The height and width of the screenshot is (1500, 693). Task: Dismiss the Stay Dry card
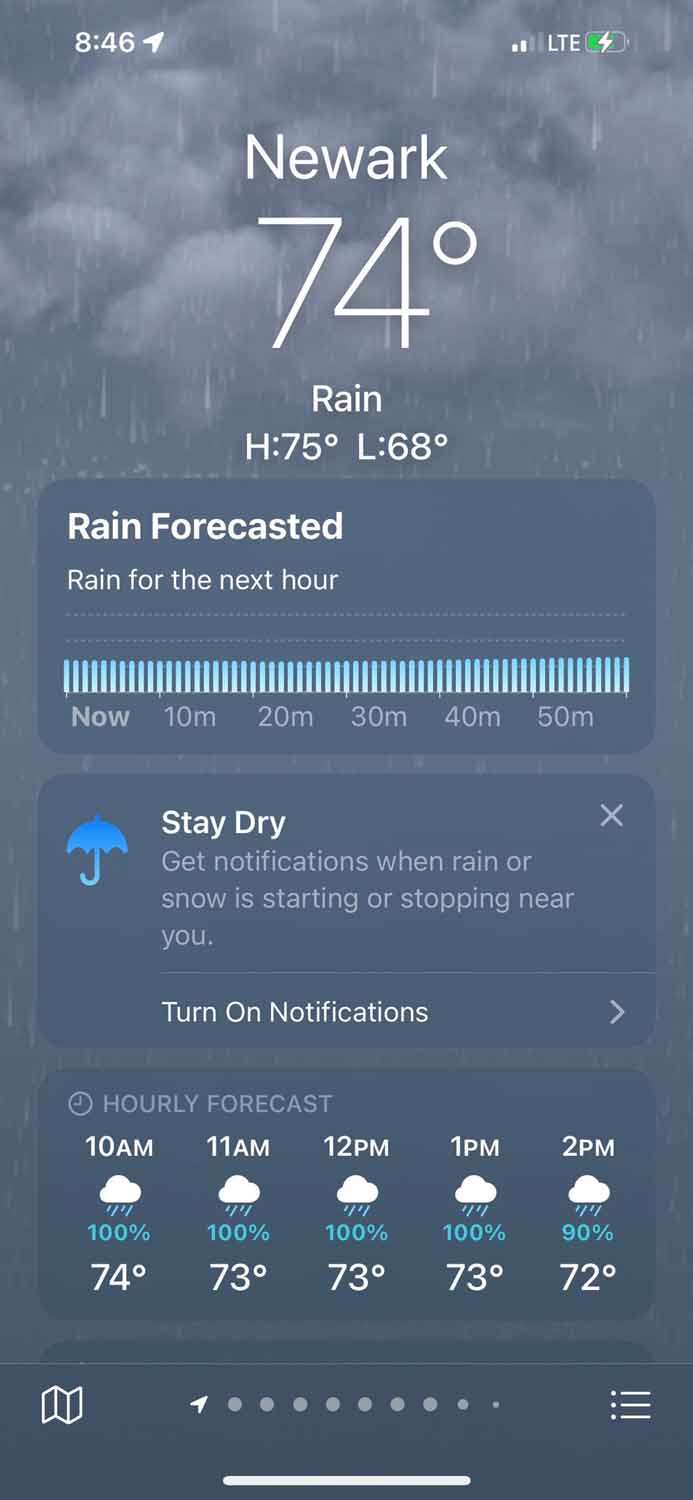click(611, 815)
